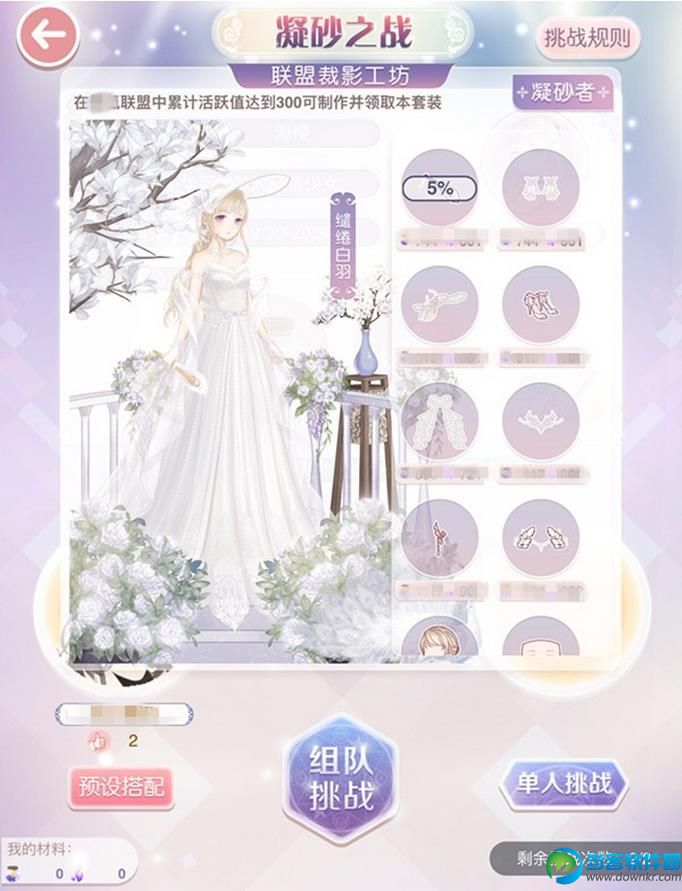The image size is (682, 891).
Task: Start the 组队挑战 team challenge
Action: (341, 781)
